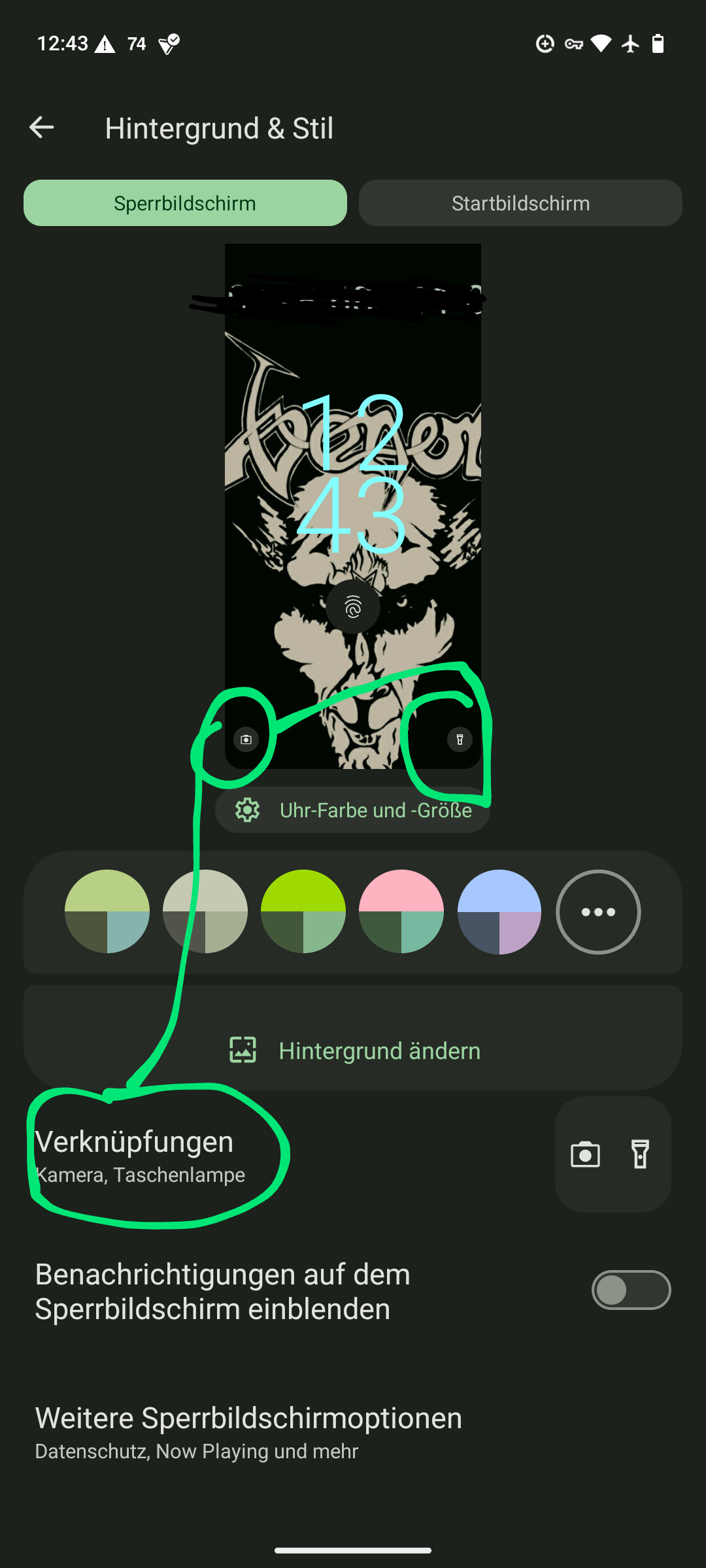This screenshot has height=1568, width=706.
Task: Choose the bright lime color palette
Action: (303, 912)
